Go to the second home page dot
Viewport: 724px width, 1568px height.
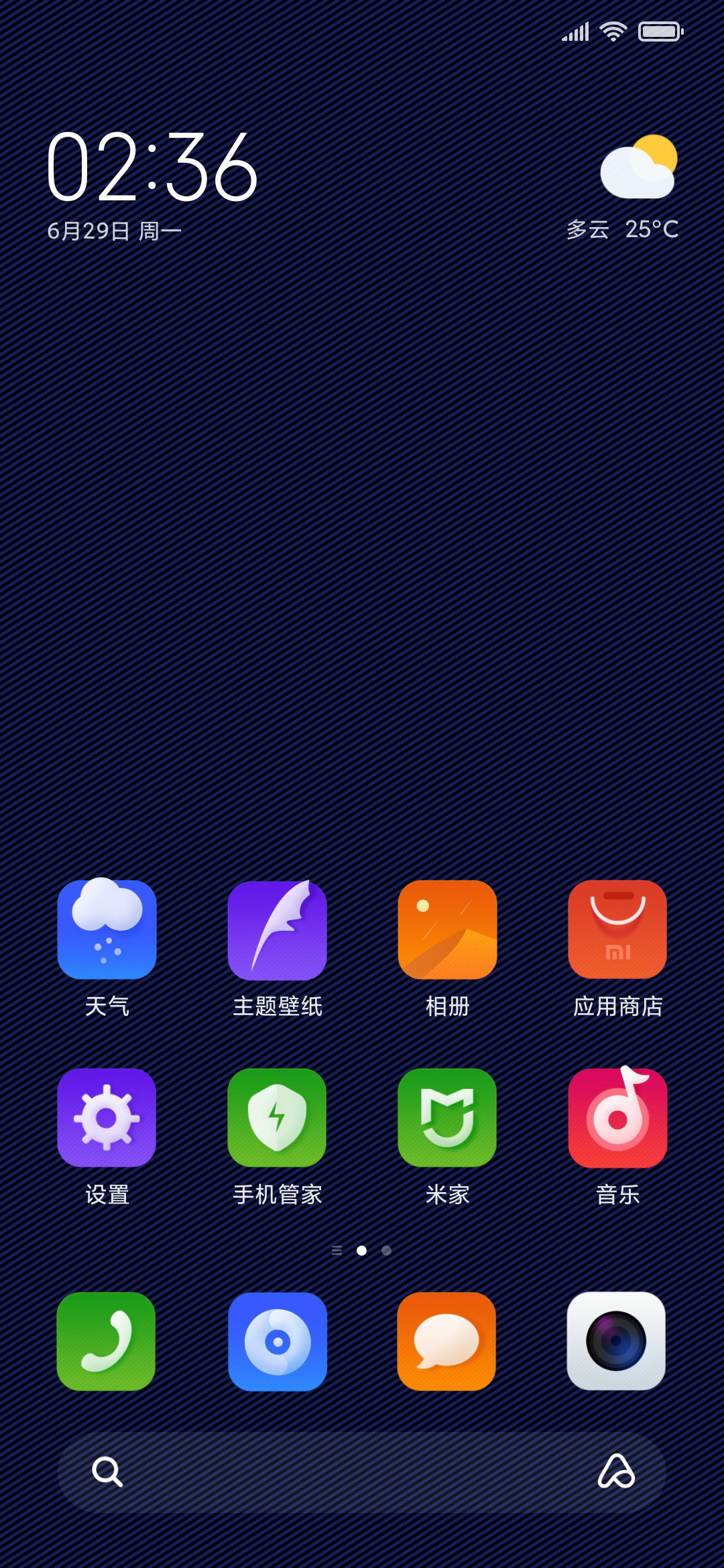386,1250
